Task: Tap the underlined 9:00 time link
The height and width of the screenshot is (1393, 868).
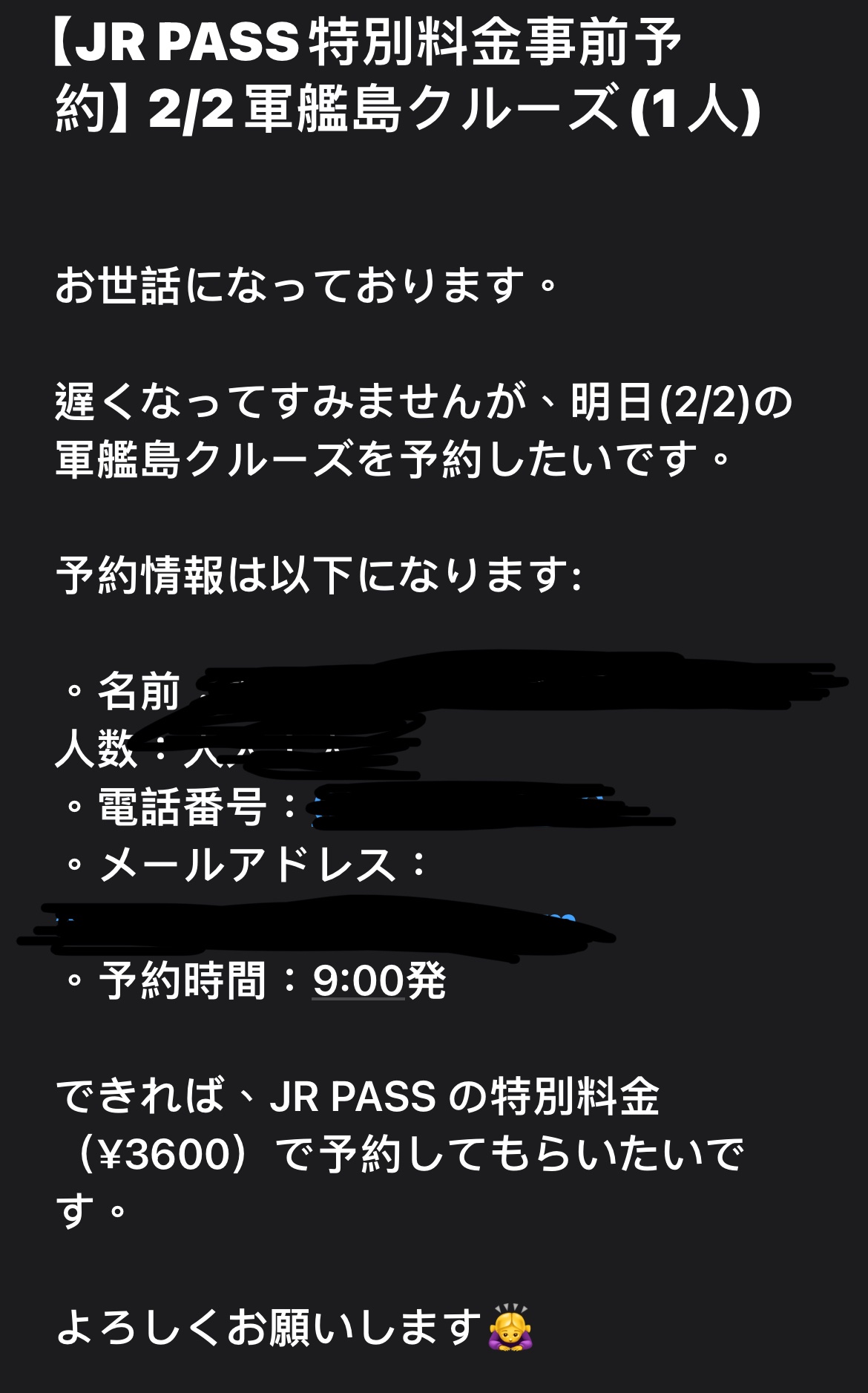Action: (x=358, y=980)
